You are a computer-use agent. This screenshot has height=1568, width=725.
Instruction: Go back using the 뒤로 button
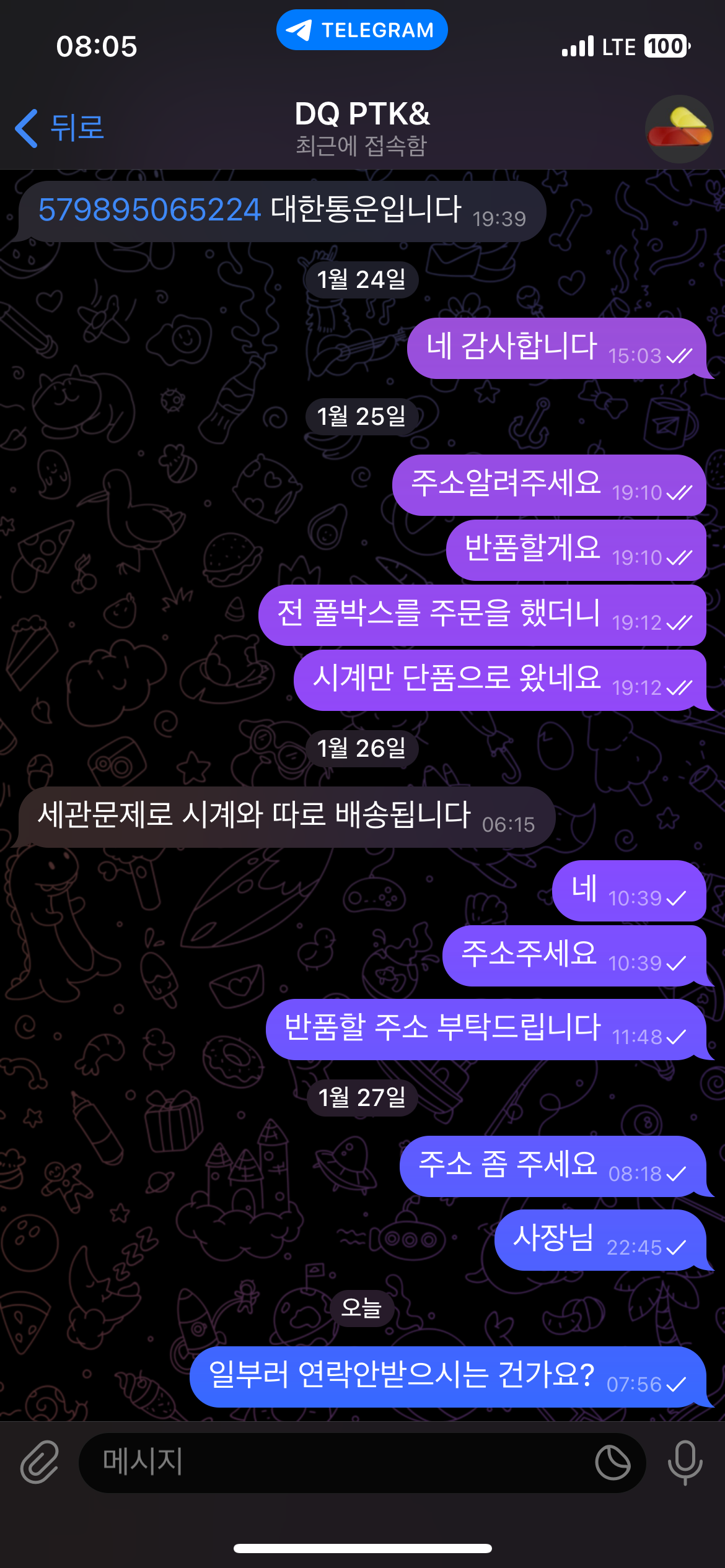[x=60, y=128]
